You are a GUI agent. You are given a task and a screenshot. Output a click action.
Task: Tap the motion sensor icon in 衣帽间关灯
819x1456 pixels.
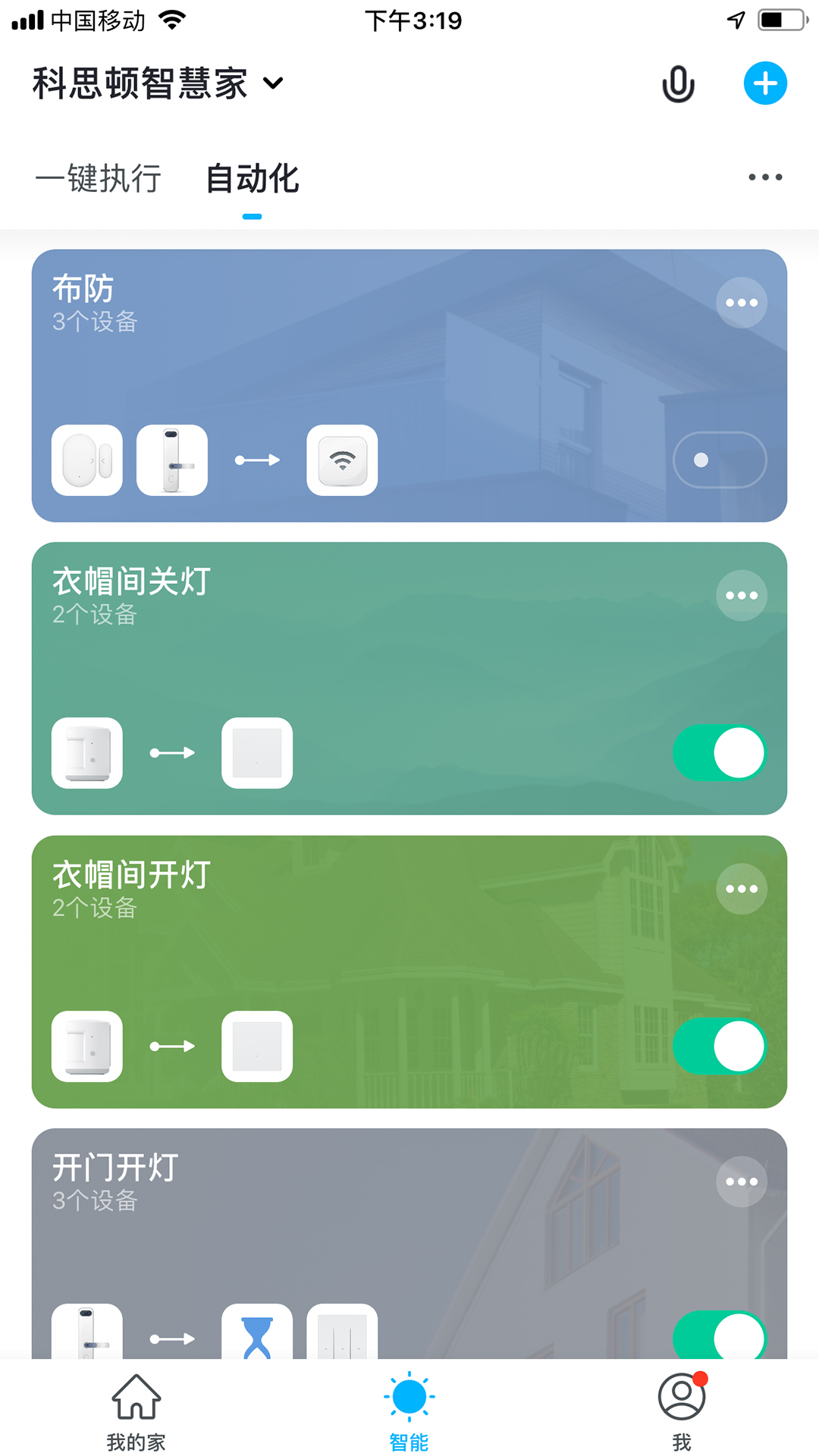click(x=86, y=752)
